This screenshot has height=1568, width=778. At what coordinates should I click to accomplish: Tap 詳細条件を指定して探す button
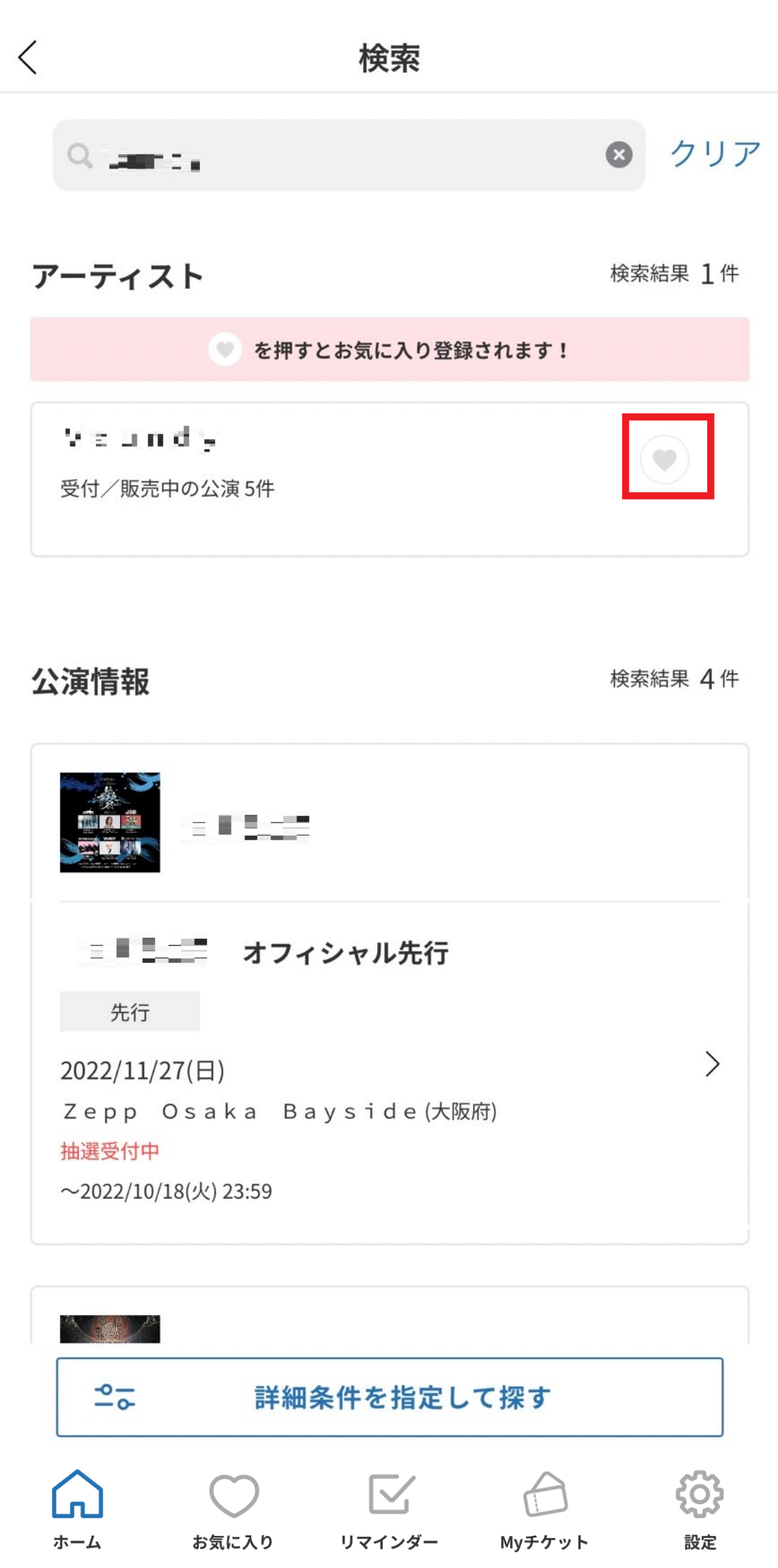click(x=389, y=1397)
